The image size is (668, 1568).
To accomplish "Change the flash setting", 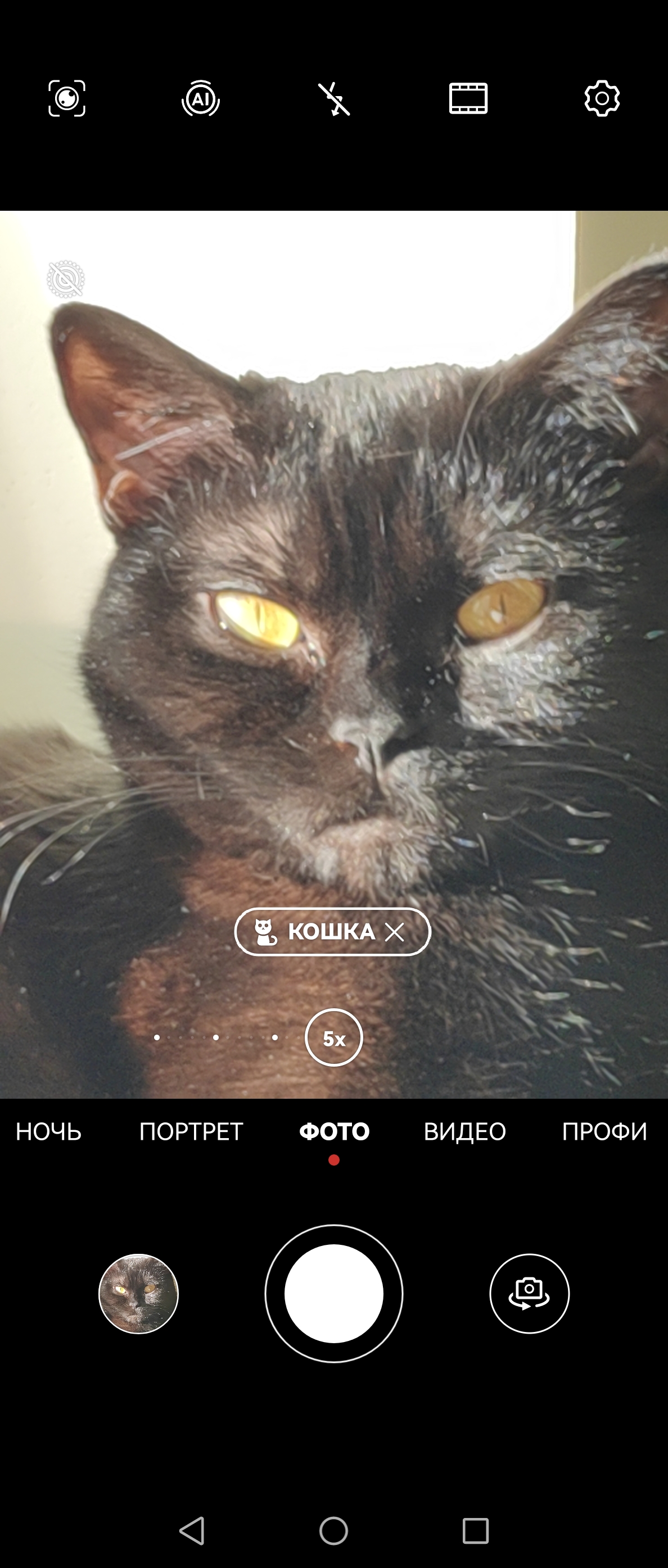I will (335, 98).
